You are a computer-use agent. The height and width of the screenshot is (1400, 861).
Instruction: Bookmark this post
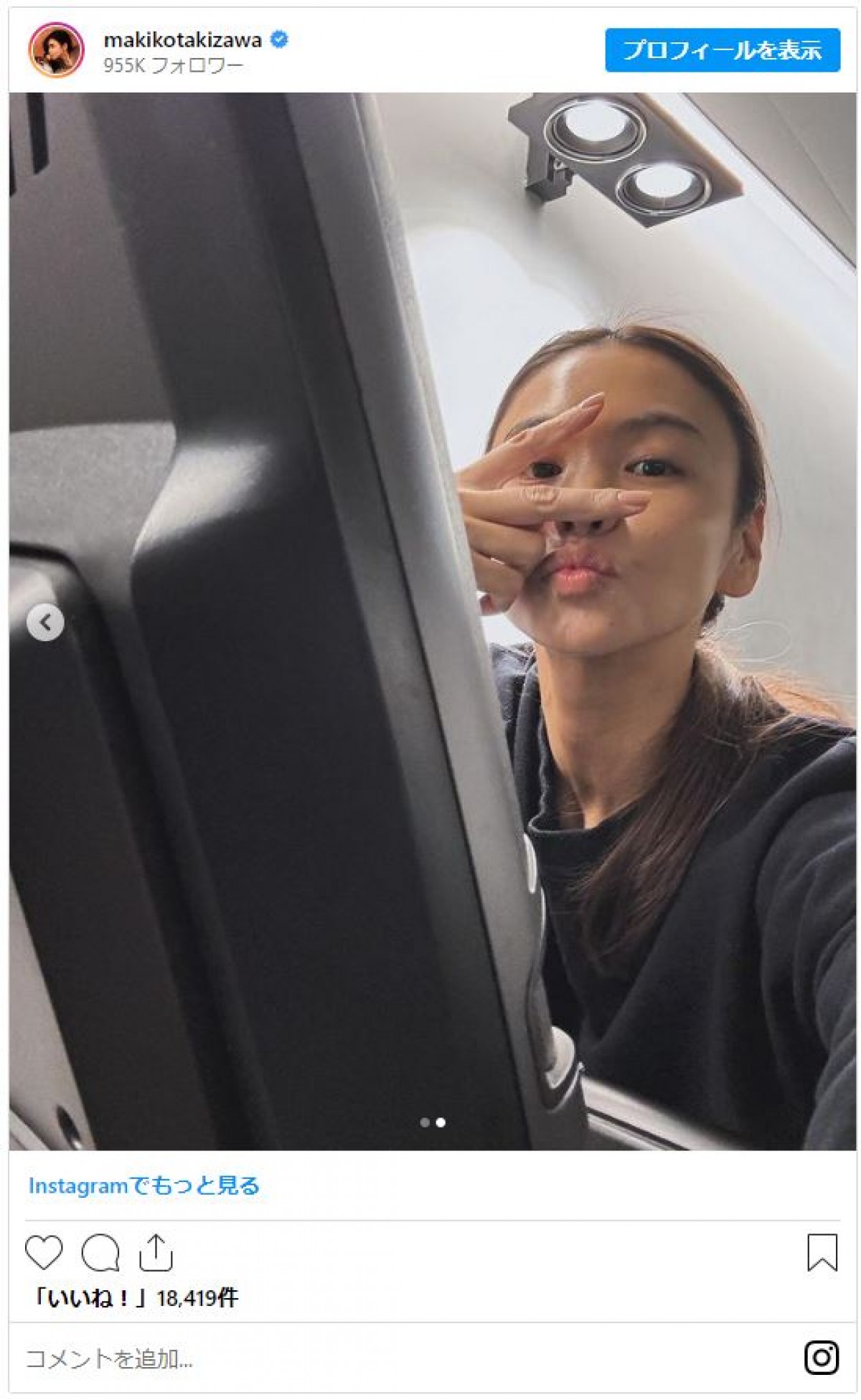(822, 1252)
